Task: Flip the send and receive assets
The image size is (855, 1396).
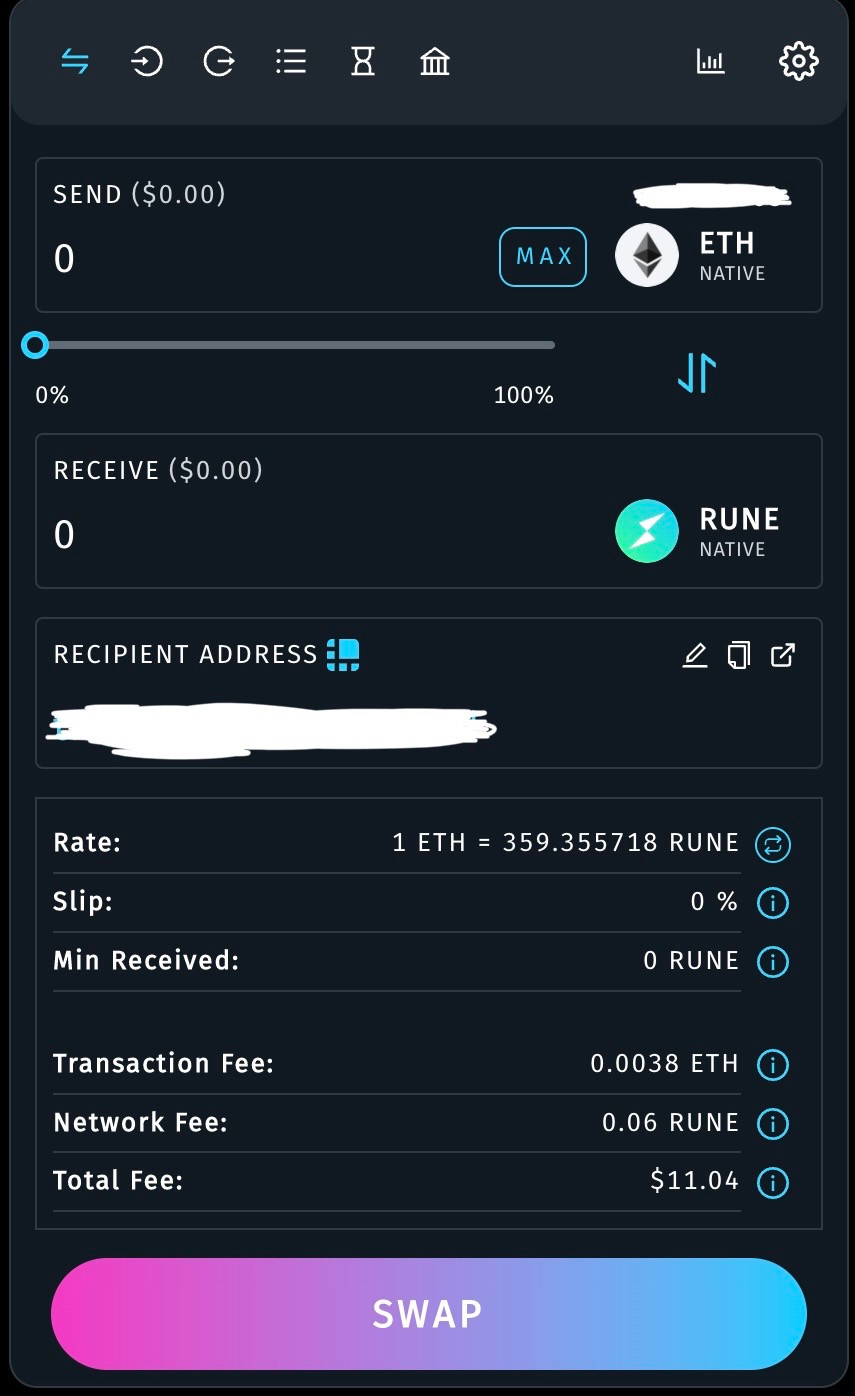Action: pyautogui.click(x=697, y=372)
